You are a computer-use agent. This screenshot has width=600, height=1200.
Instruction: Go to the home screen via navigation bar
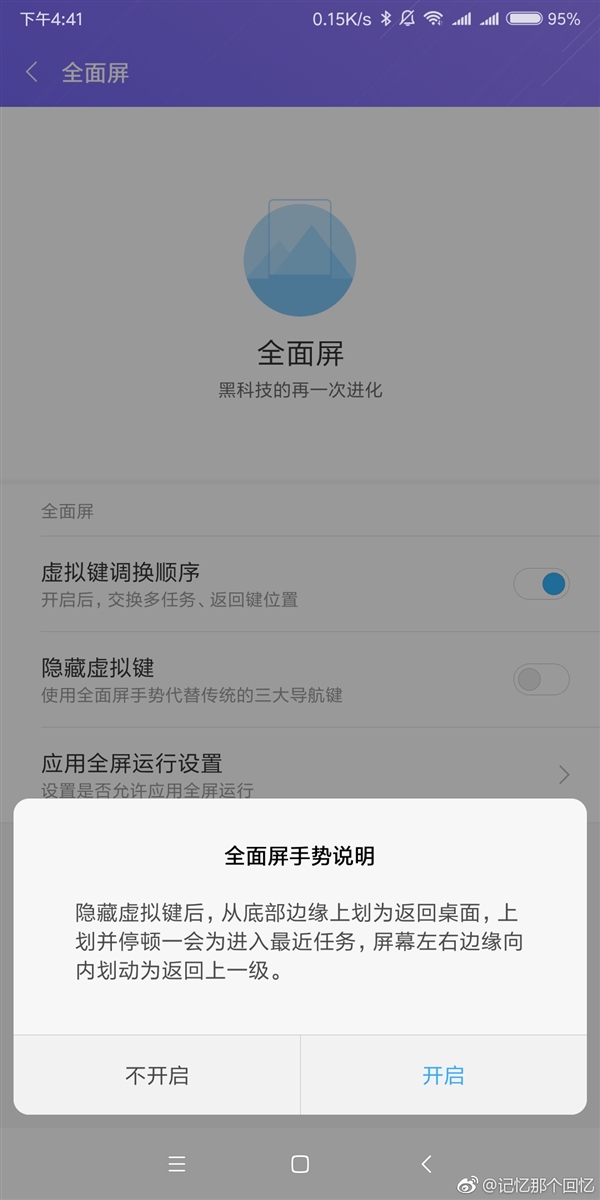pos(300,1164)
